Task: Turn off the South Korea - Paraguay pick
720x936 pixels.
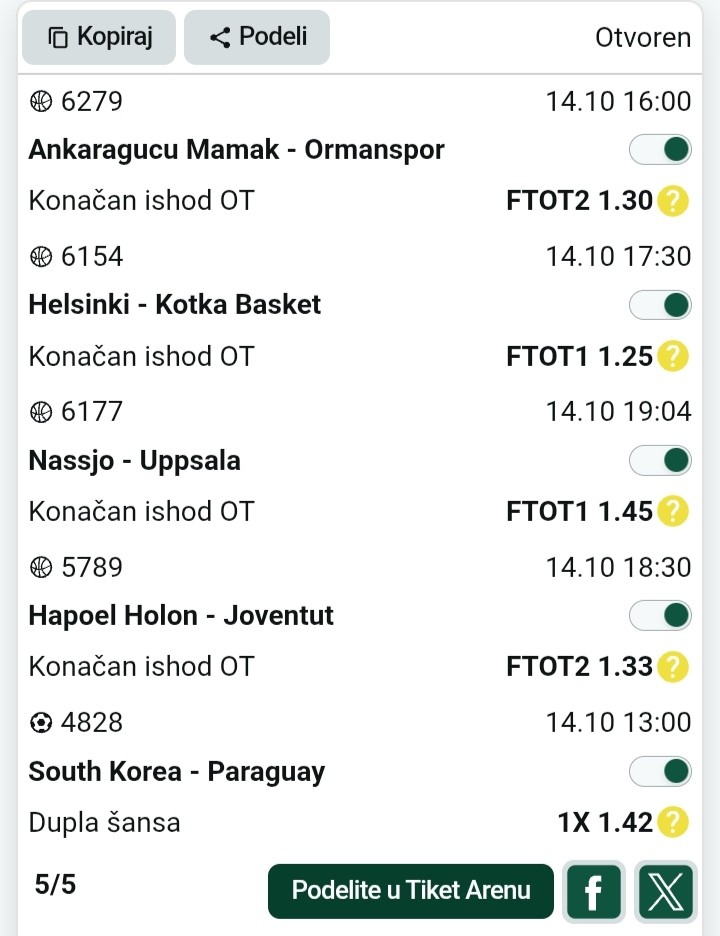Action: 661,771
